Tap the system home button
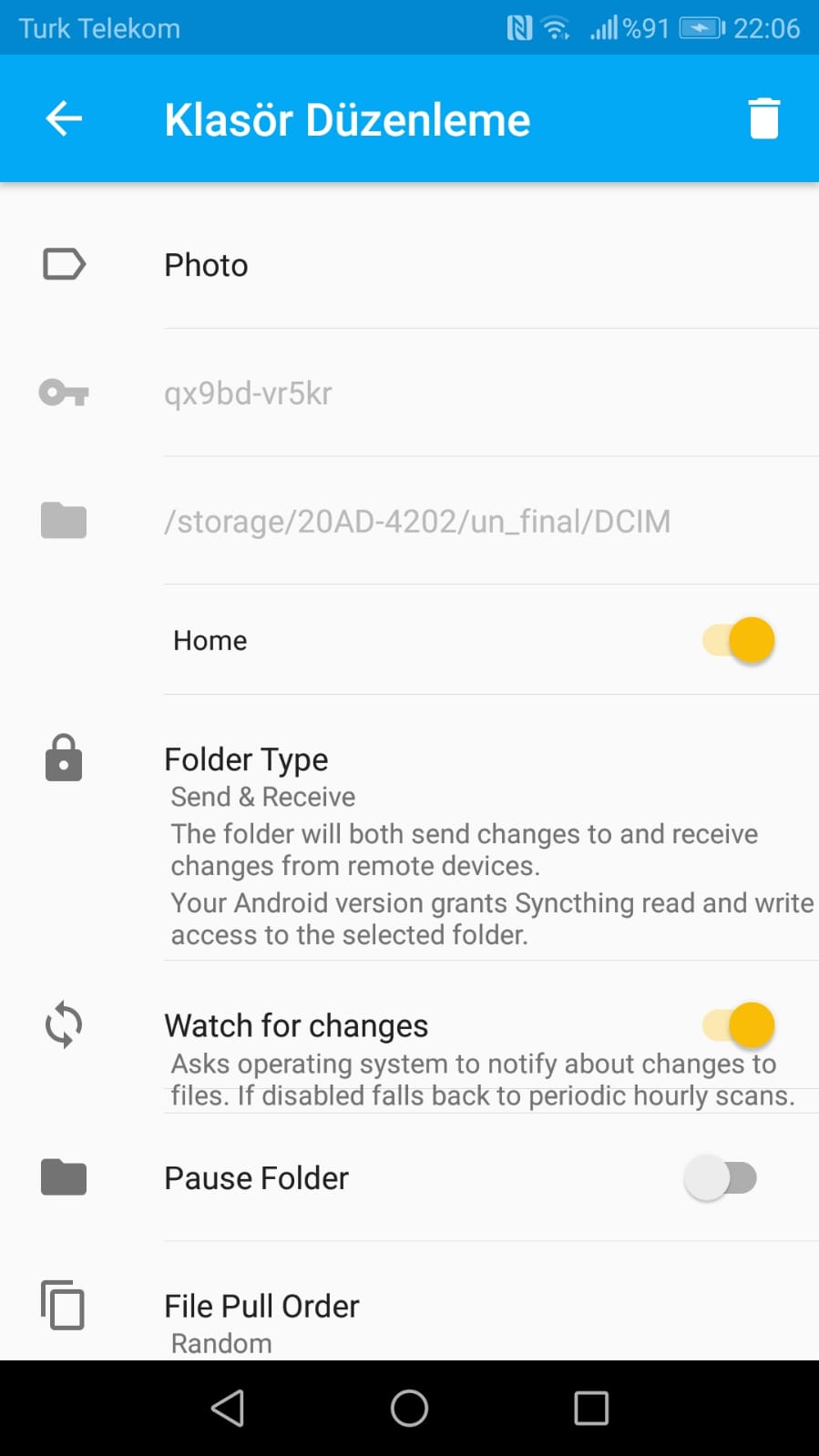 click(409, 1408)
